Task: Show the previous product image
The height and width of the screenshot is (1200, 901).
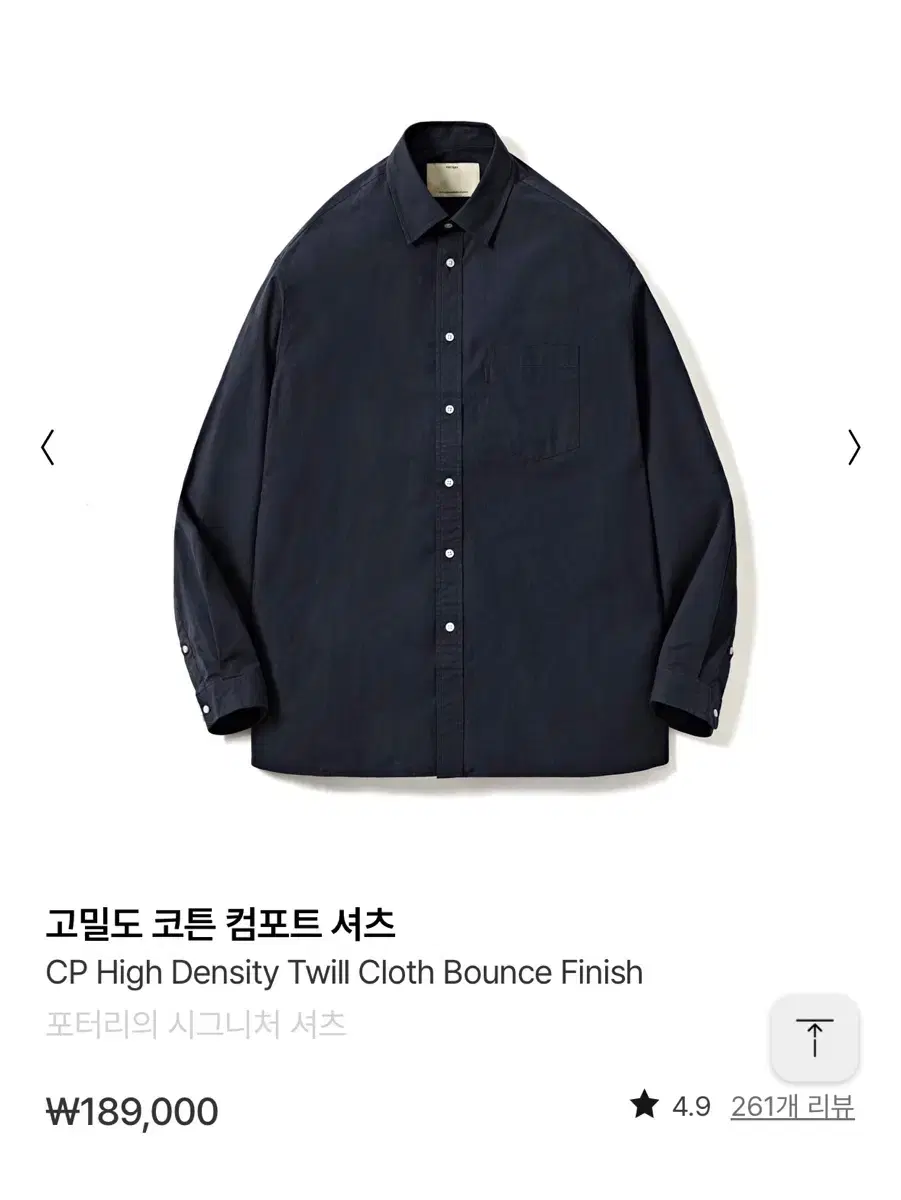Action: [x=47, y=447]
